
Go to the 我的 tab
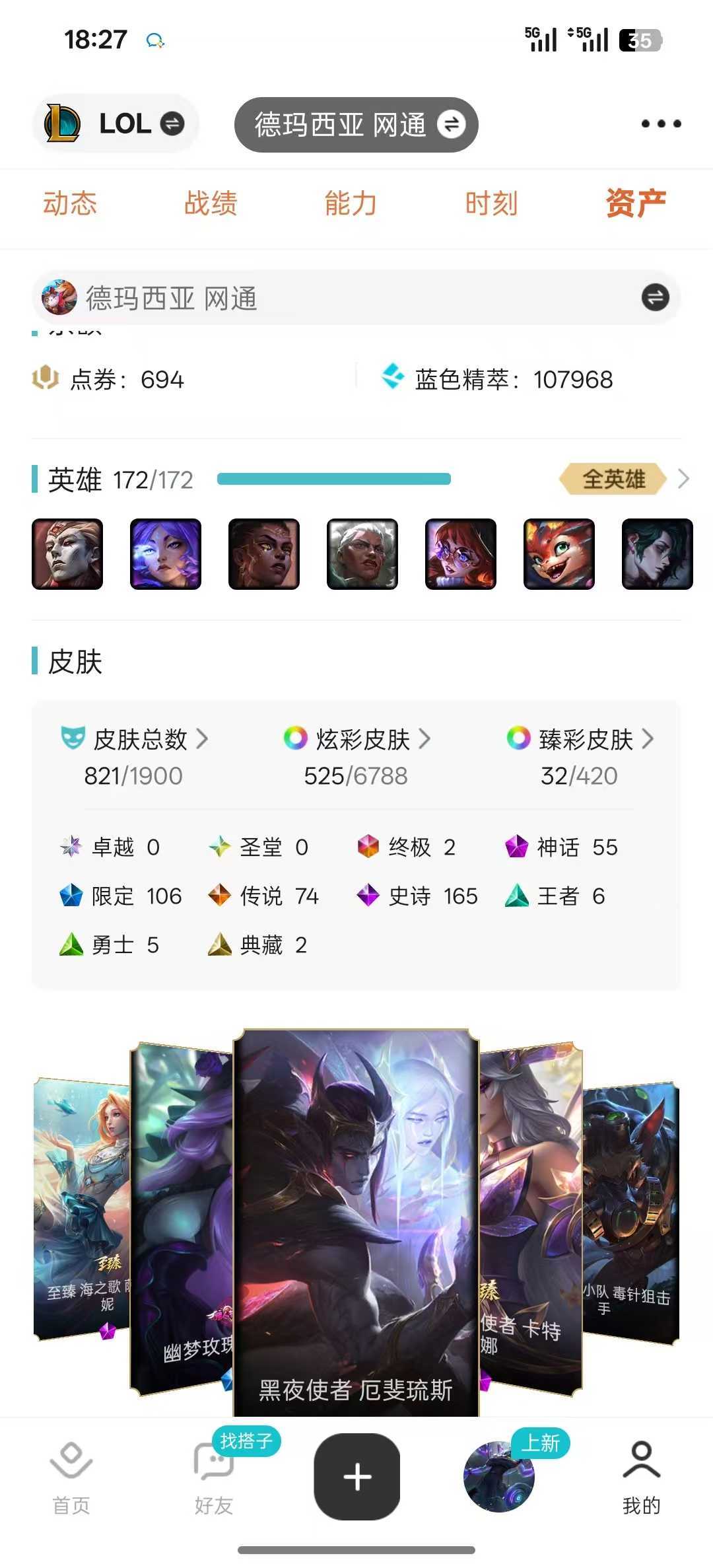click(x=641, y=1478)
